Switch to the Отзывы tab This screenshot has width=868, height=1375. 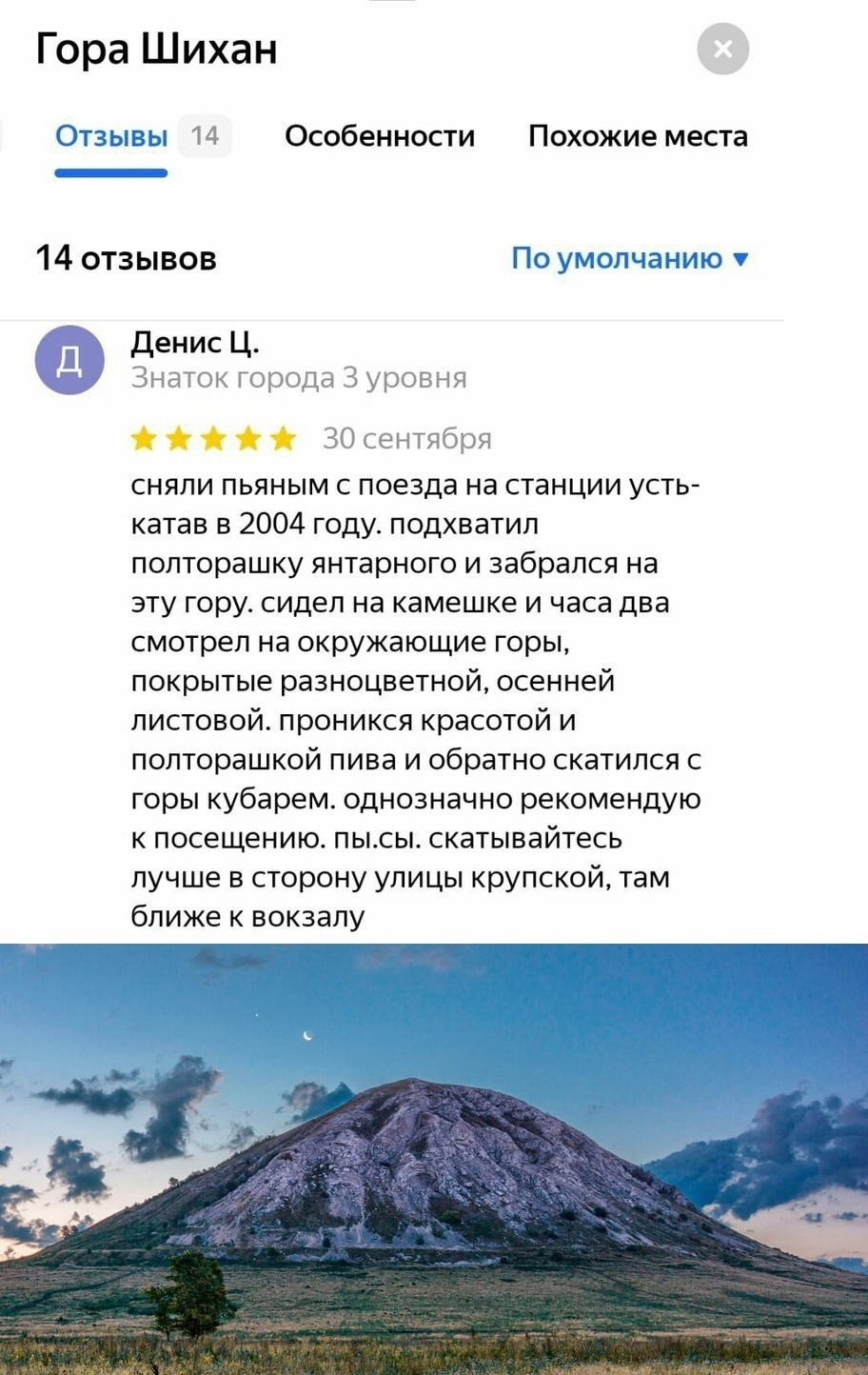111,136
